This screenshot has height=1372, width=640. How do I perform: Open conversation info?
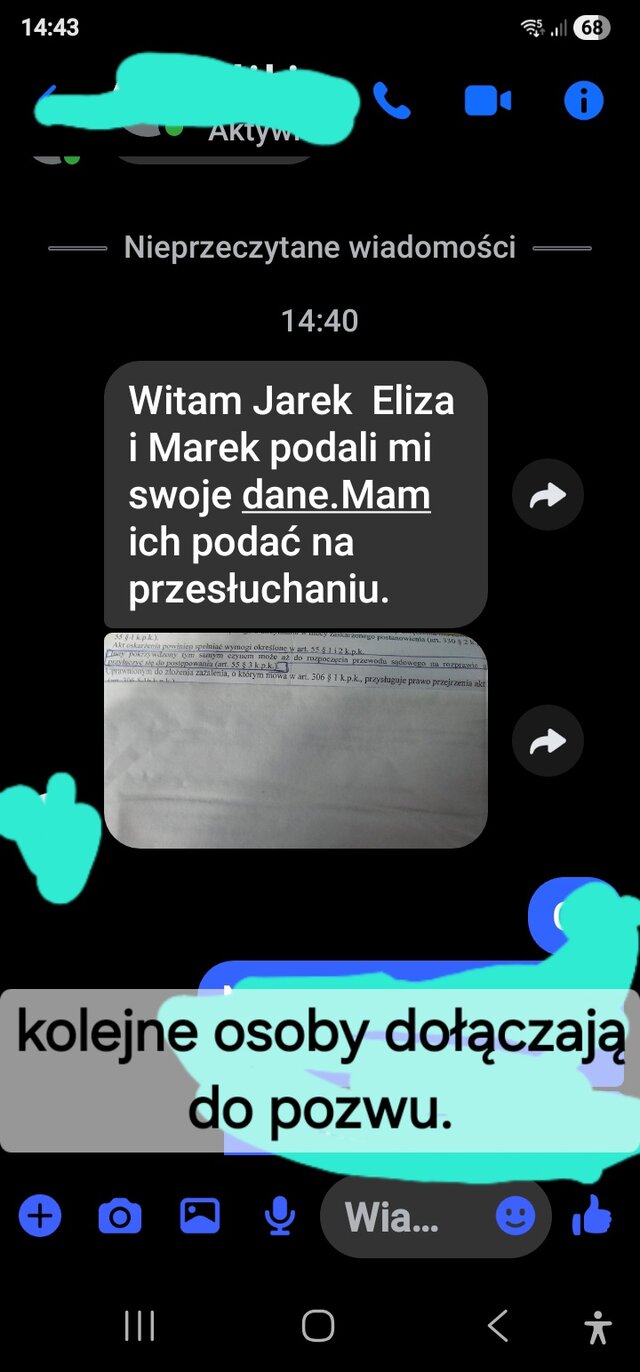click(x=584, y=101)
